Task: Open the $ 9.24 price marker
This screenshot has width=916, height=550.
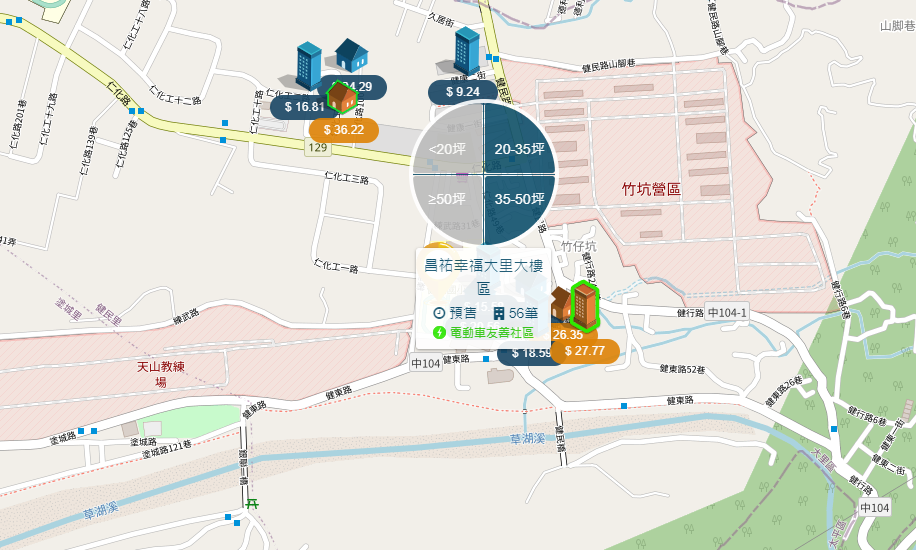Action: click(463, 92)
